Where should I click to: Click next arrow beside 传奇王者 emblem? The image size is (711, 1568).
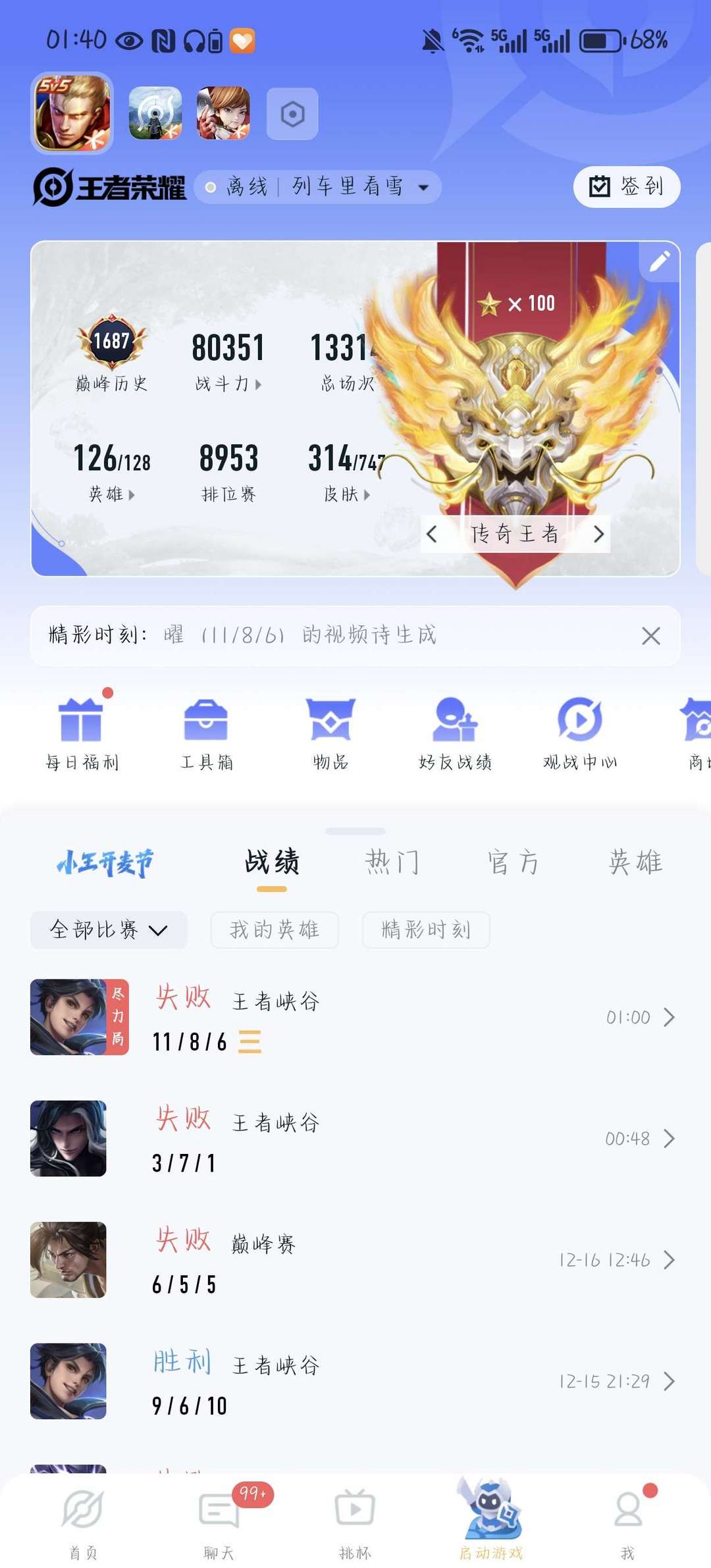point(598,535)
